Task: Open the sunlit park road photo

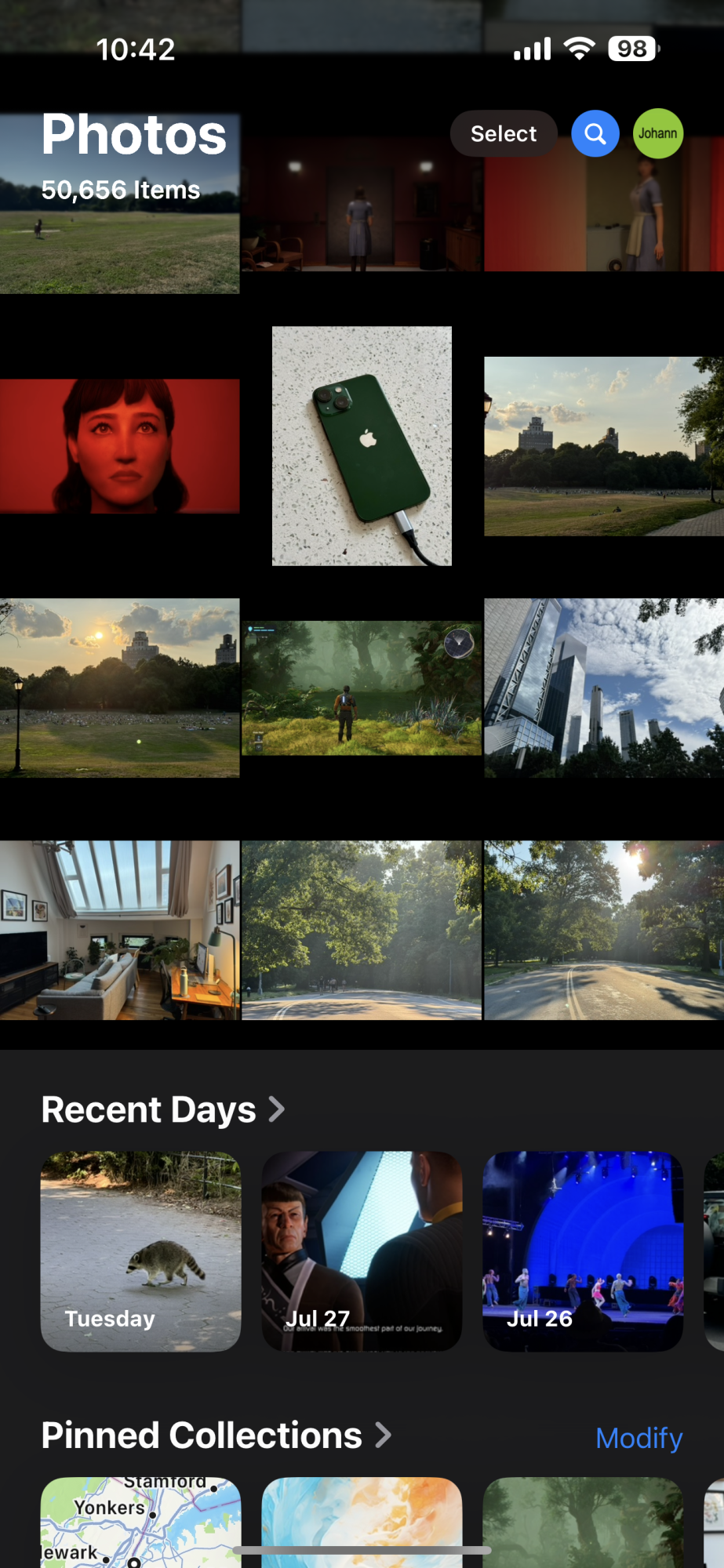Action: click(x=603, y=930)
